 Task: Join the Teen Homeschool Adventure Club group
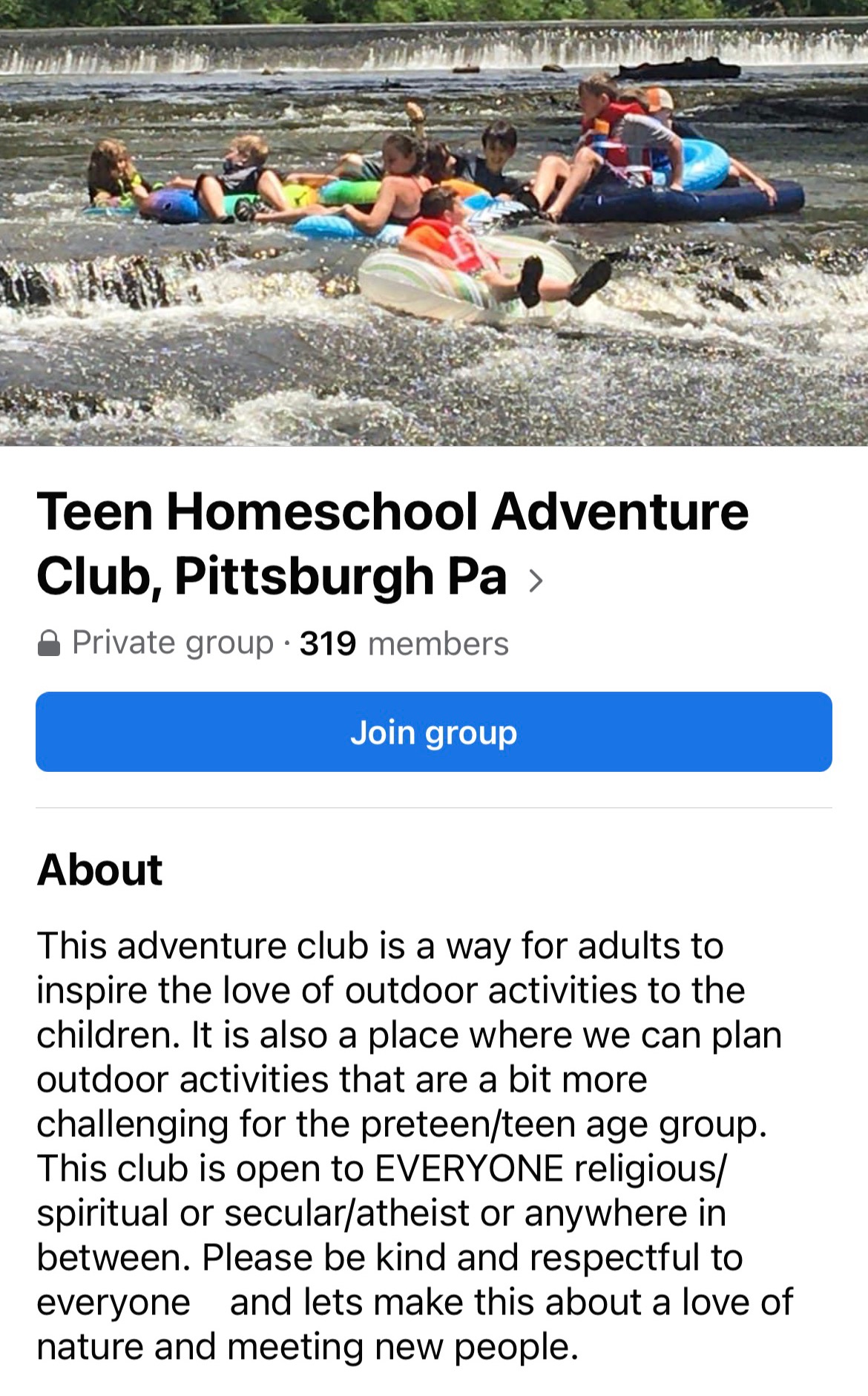click(x=433, y=732)
